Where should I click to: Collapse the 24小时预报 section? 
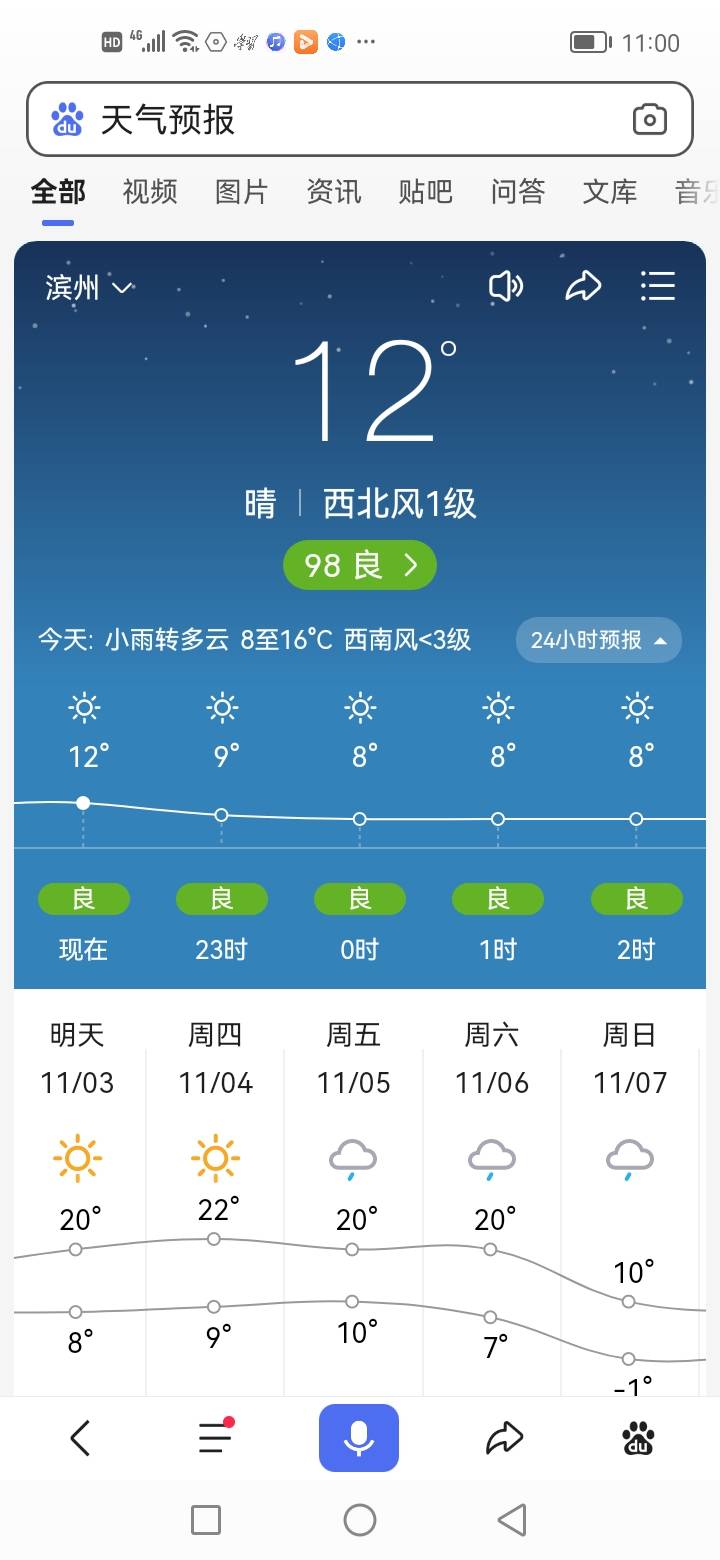598,640
